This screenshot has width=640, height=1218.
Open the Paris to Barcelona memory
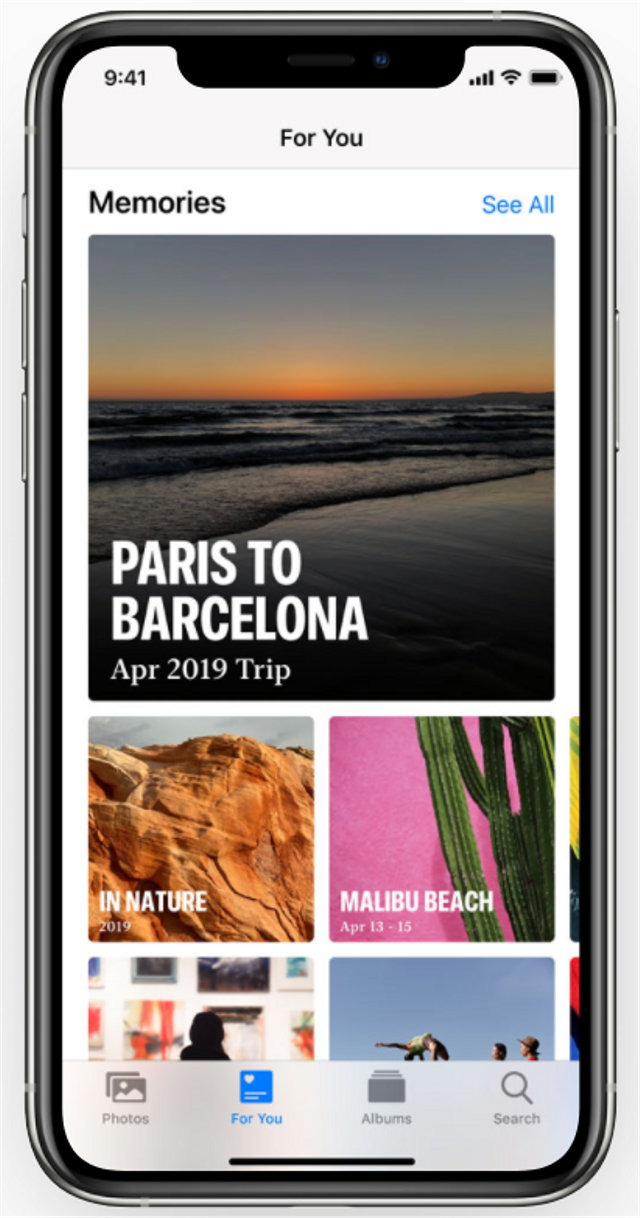pyautogui.click(x=321, y=467)
